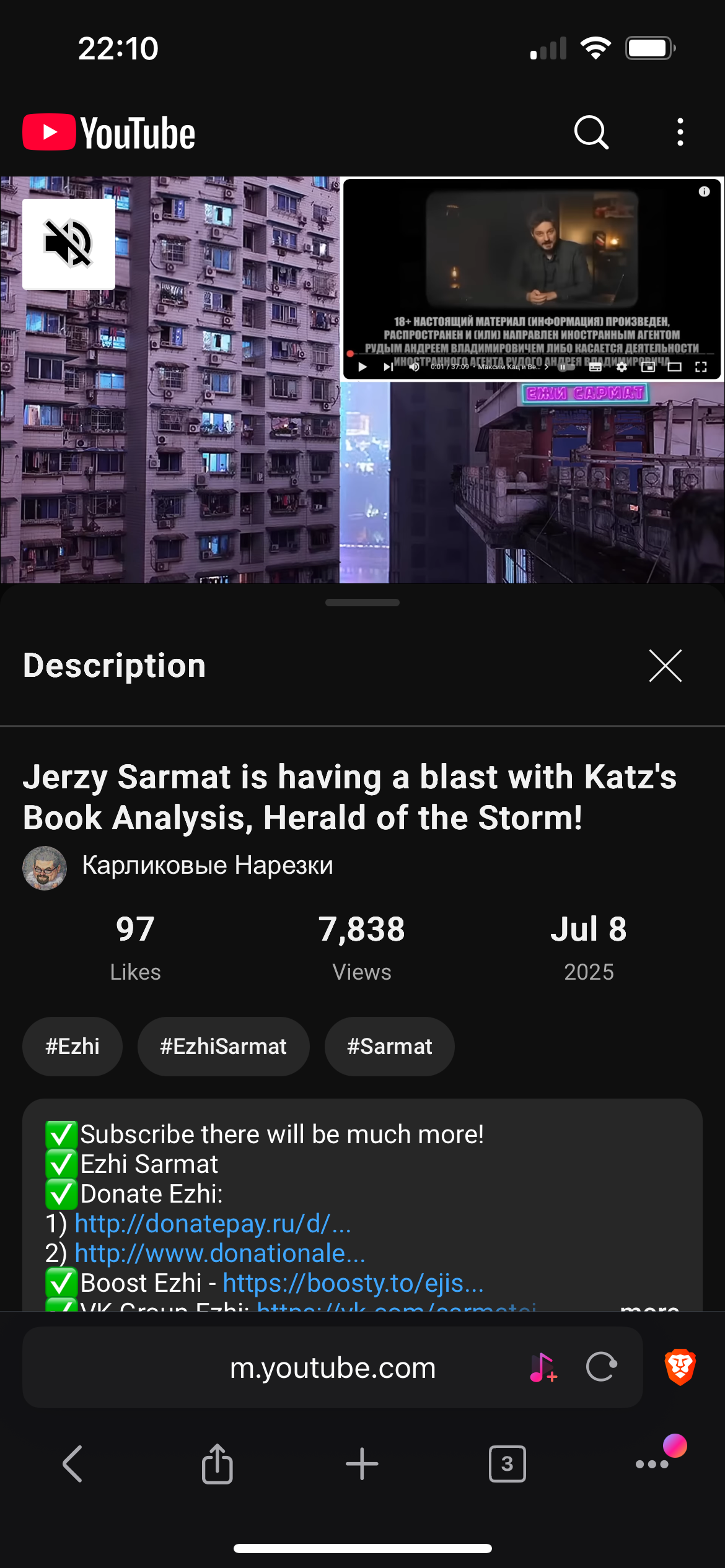
Task: Select the #Sarmat hashtag chip
Action: point(389,1047)
